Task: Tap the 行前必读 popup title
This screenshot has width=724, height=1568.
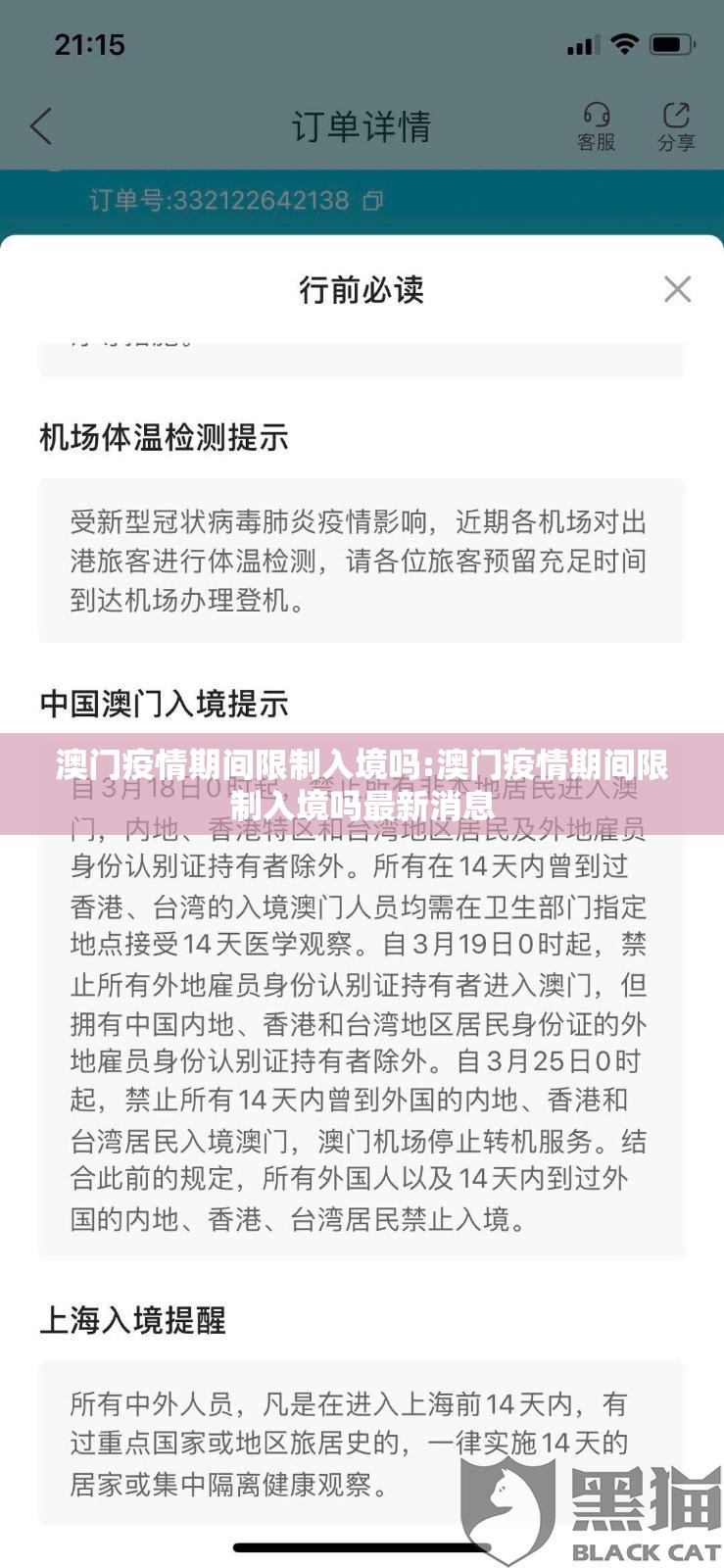Action: [x=362, y=287]
